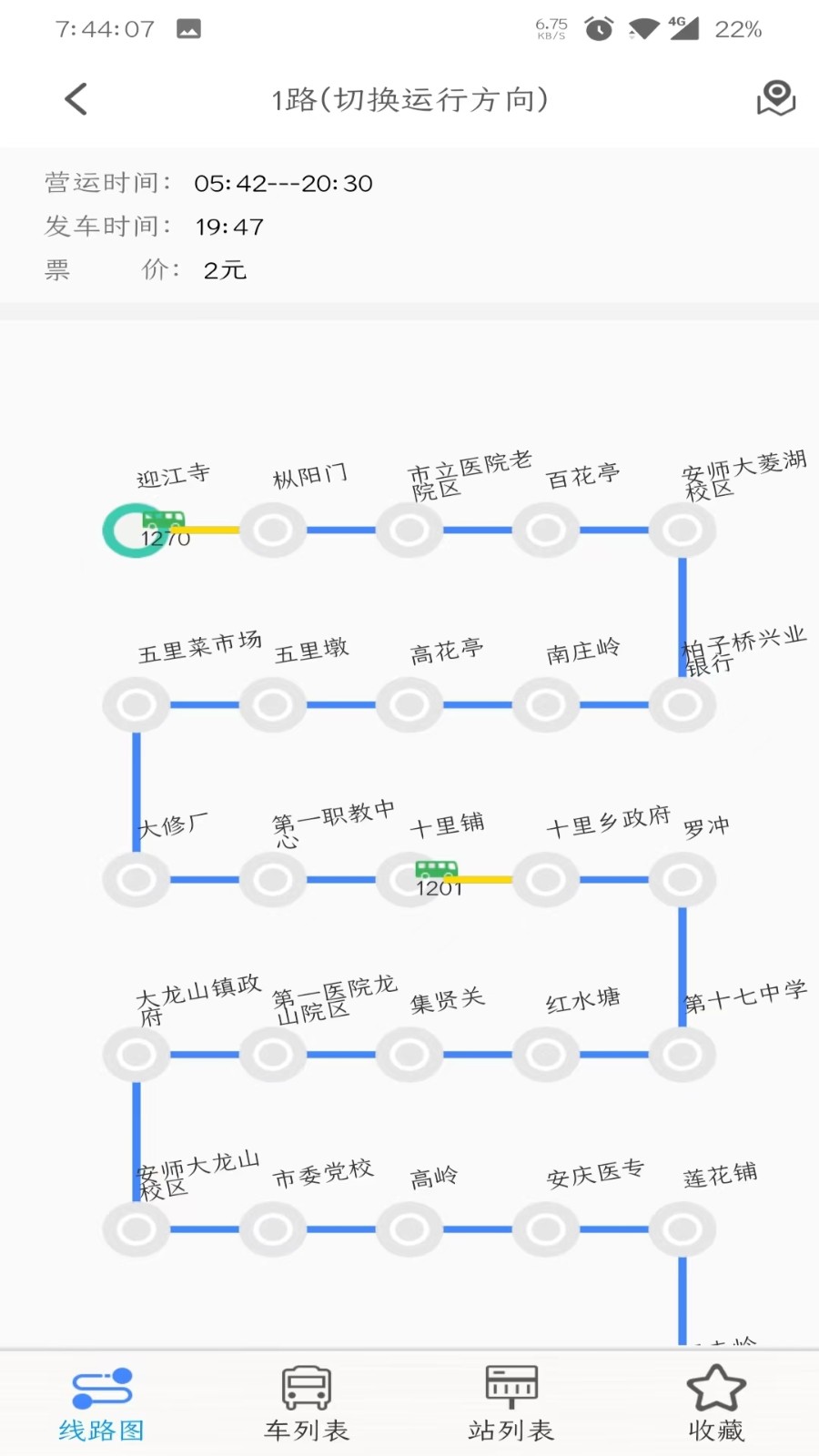Tap the green terminal circle at 迎江寺
This screenshot has height=1456, width=819.
point(135,530)
